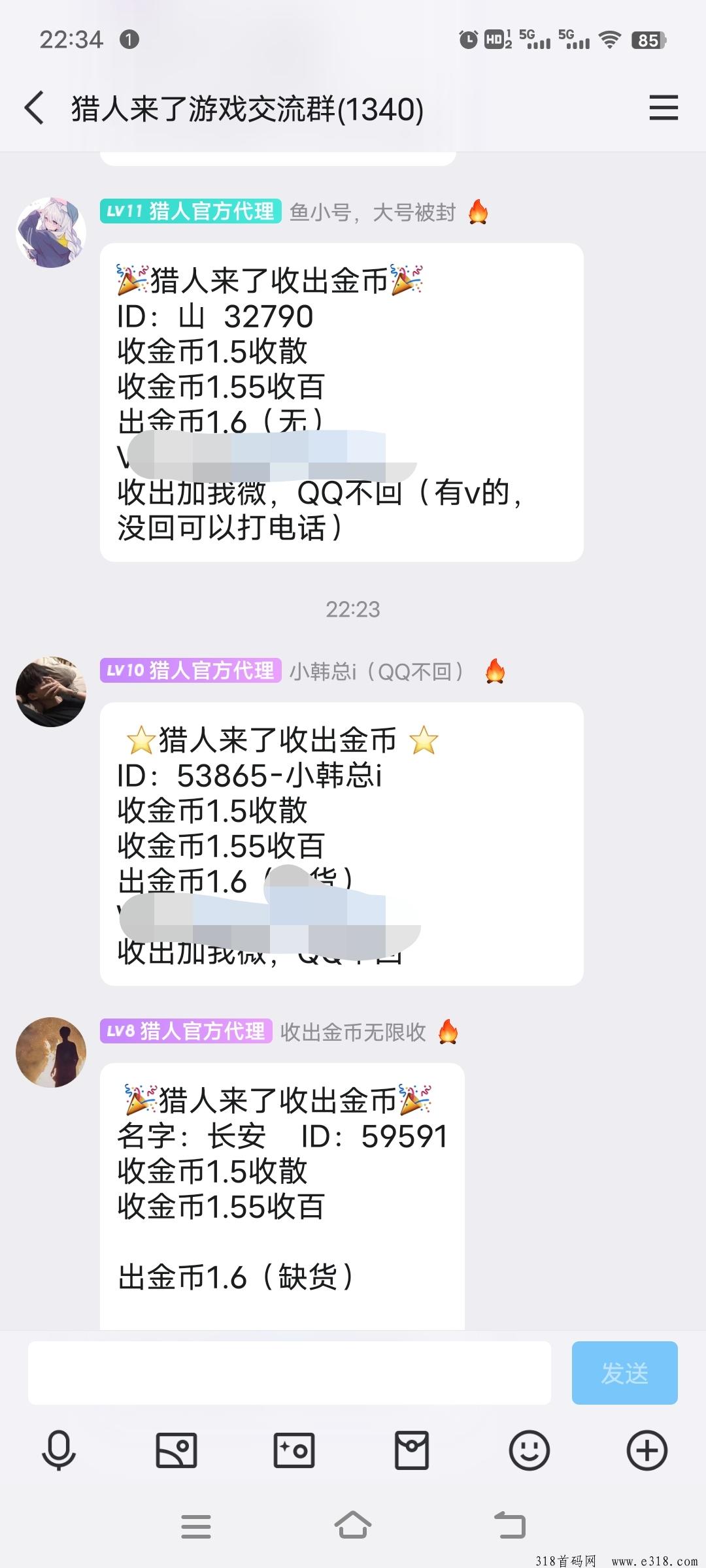Open the photo gallery picker
Viewport: 706px width, 1568px height.
tap(176, 1450)
